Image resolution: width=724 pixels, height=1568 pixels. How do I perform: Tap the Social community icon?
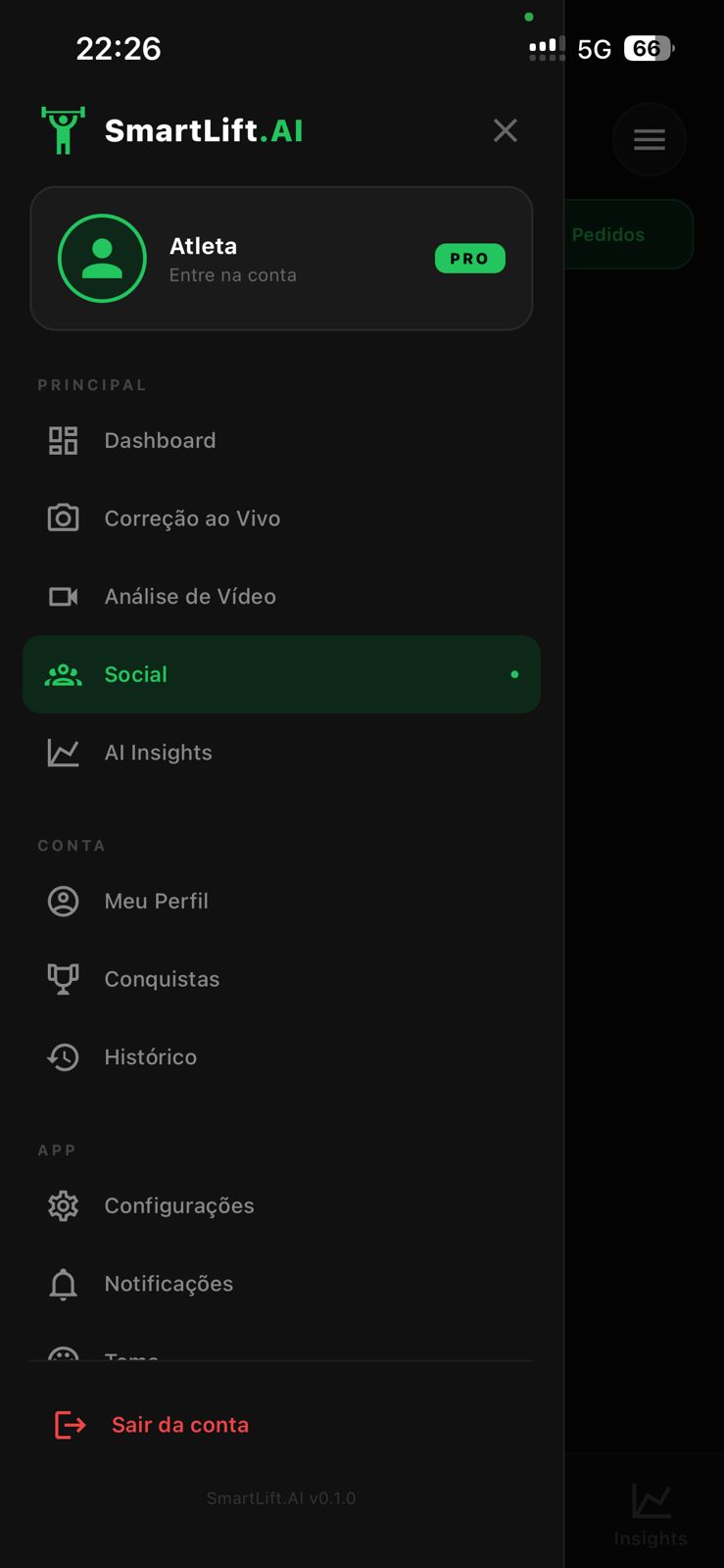pos(63,674)
